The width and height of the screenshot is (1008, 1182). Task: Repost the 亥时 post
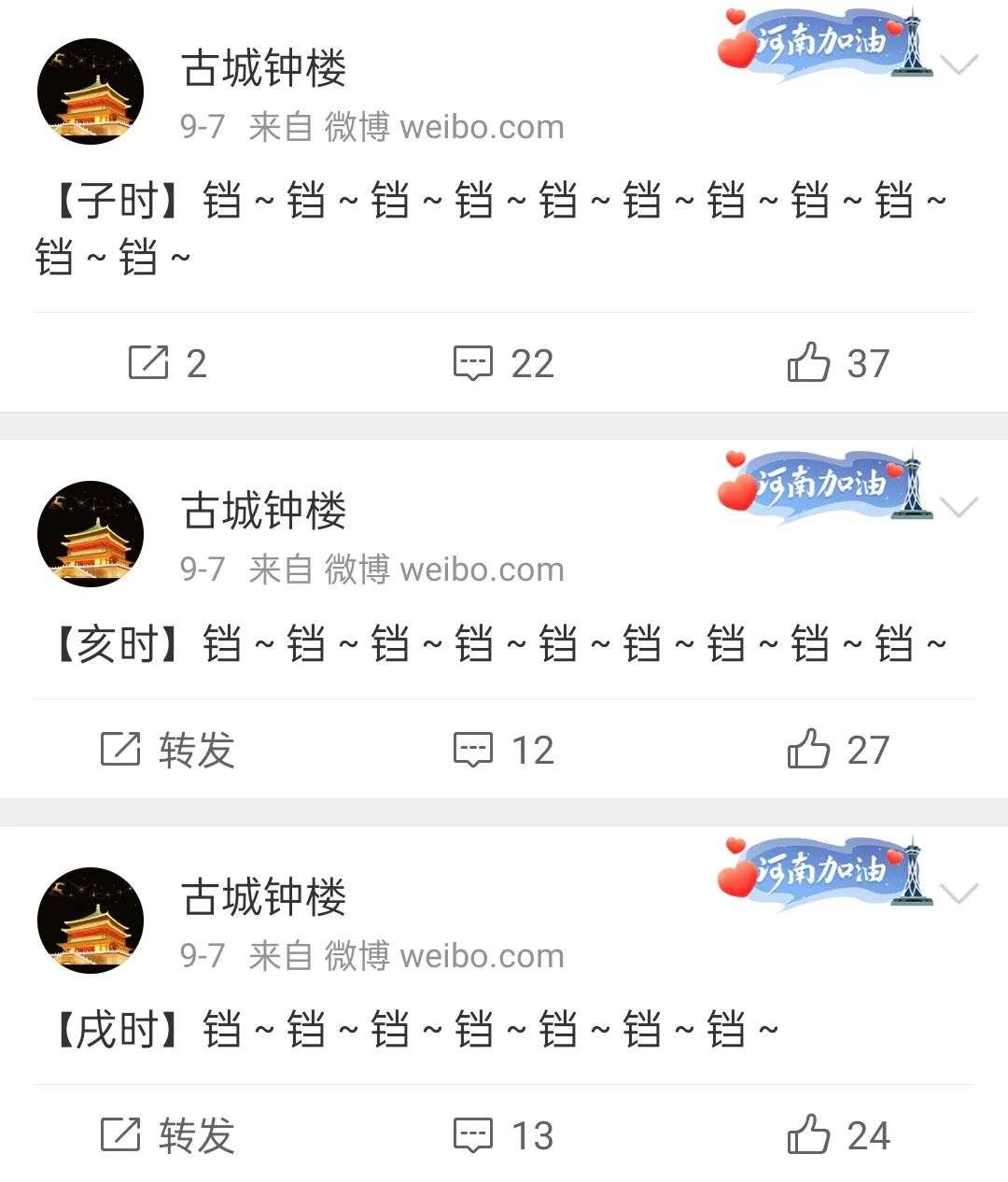[x=166, y=750]
